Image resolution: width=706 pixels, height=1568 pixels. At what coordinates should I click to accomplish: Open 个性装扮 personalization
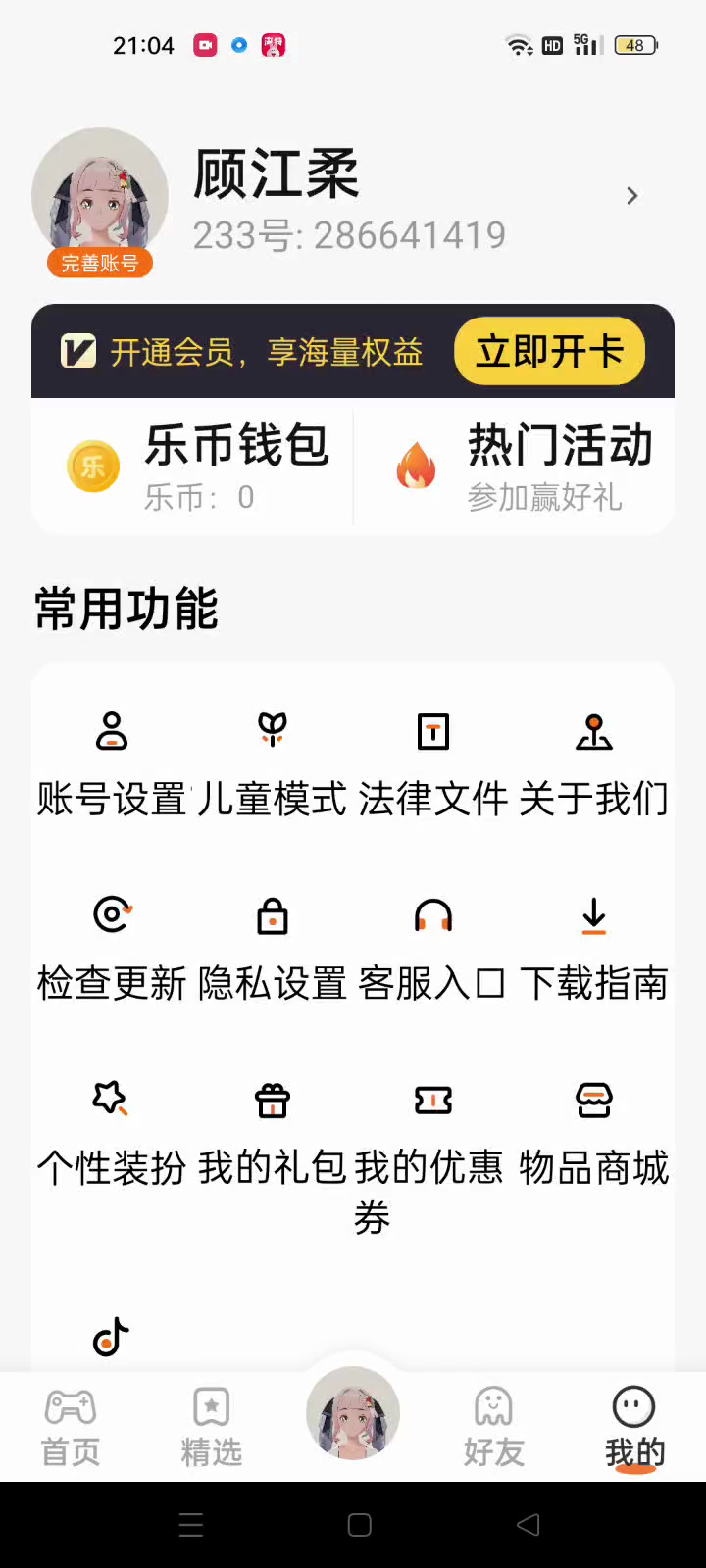click(112, 1133)
